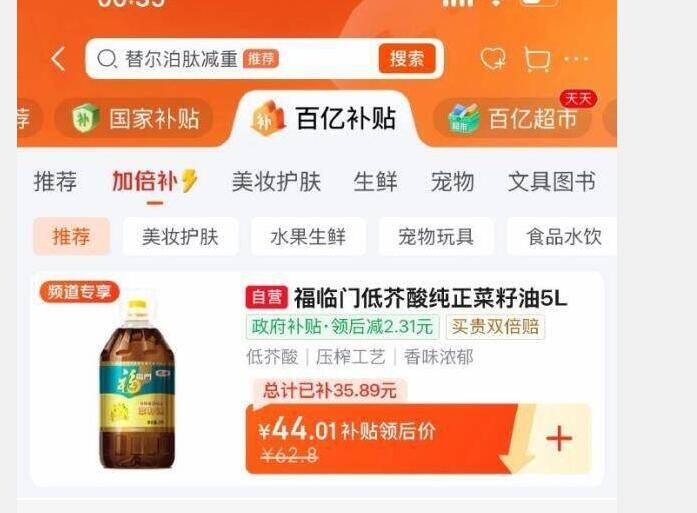Image resolution: width=697 pixels, height=513 pixels.
Task: Select the 百亿补贴 tab
Action: point(326,119)
